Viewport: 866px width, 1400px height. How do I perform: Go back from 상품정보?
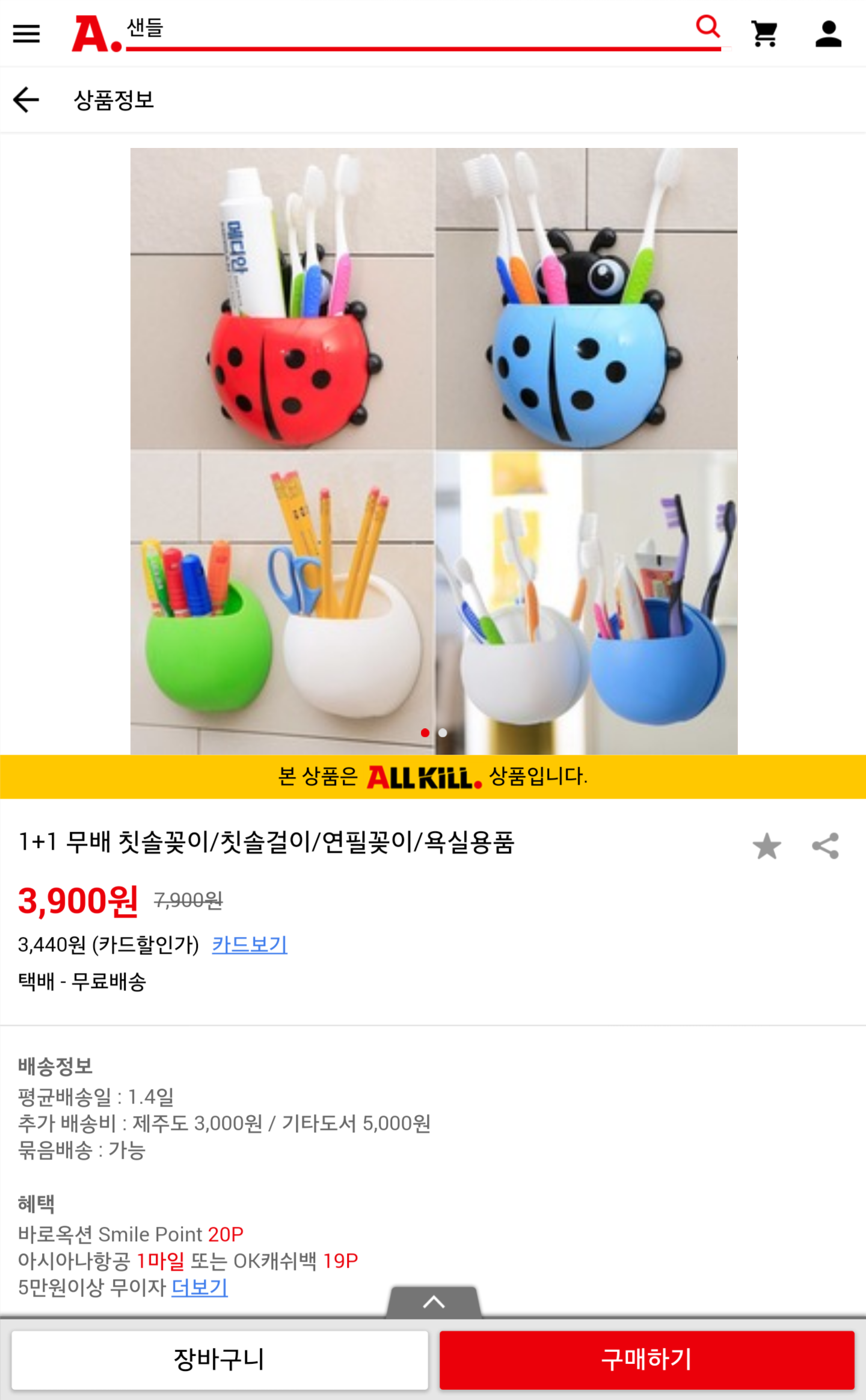pos(26,100)
